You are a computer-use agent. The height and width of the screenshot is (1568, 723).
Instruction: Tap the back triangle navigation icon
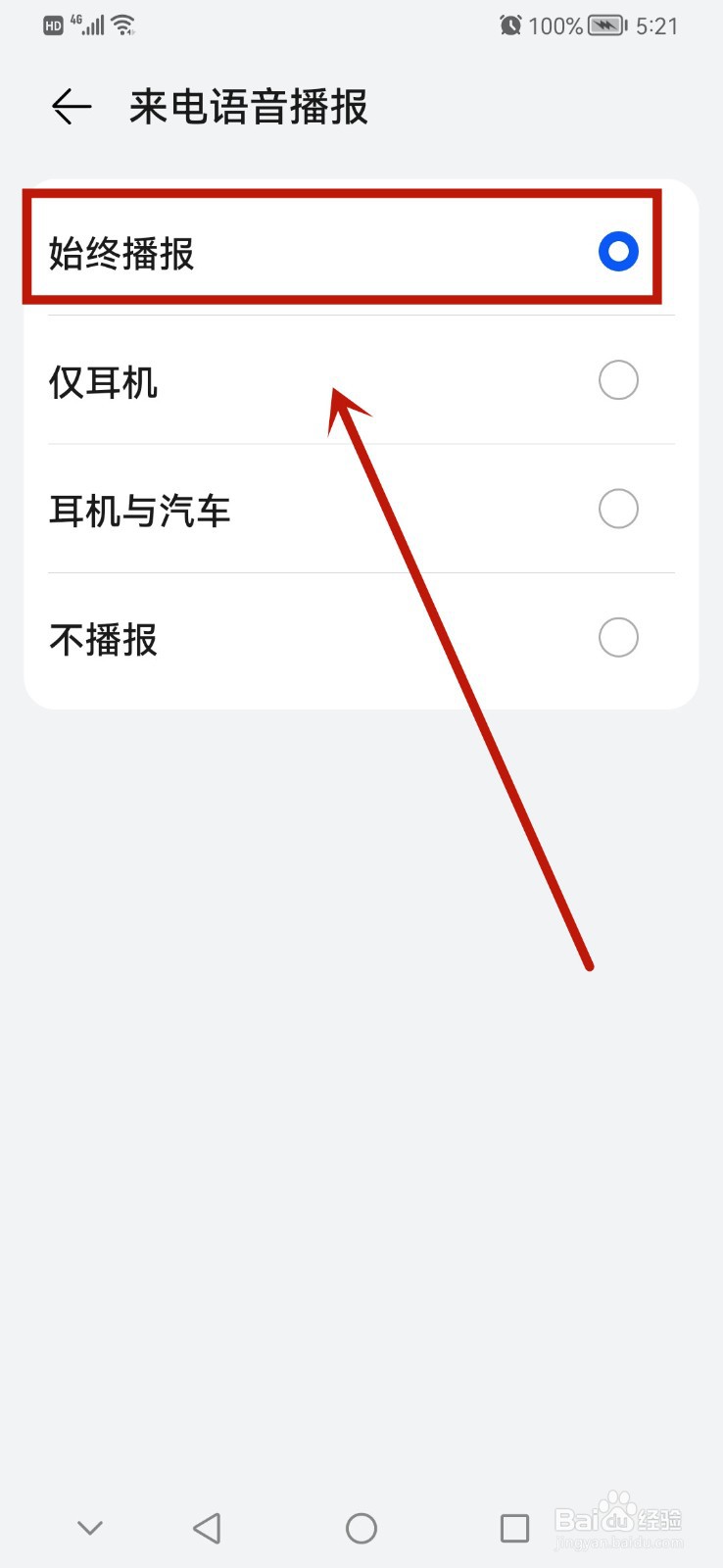click(206, 1527)
